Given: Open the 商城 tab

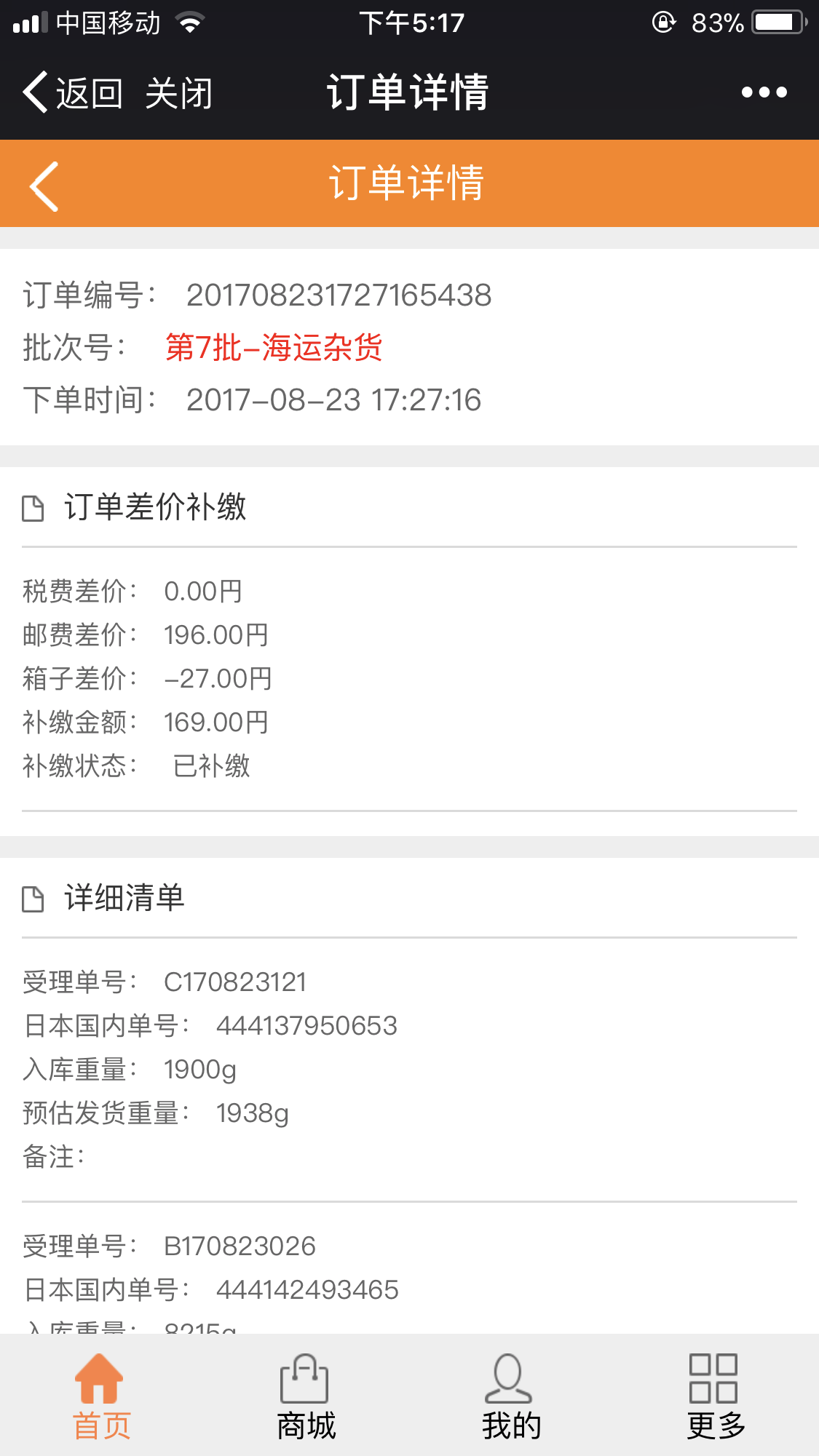Looking at the screenshot, I should (x=306, y=1397).
